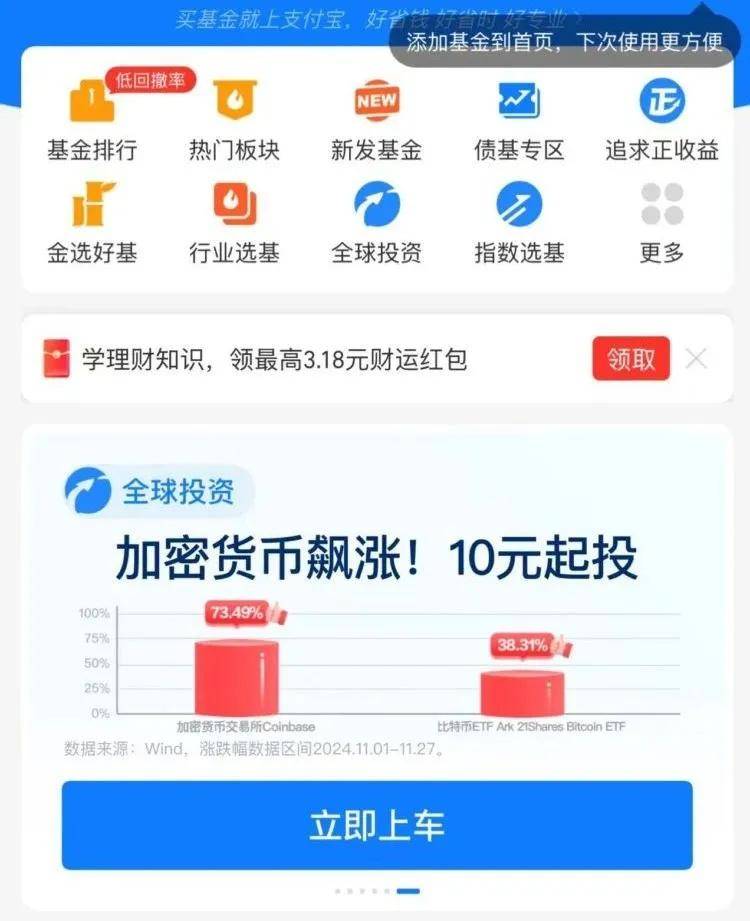Open 热门板块 hot sectors
Image resolution: width=750 pixels, height=921 pixels.
[234, 121]
